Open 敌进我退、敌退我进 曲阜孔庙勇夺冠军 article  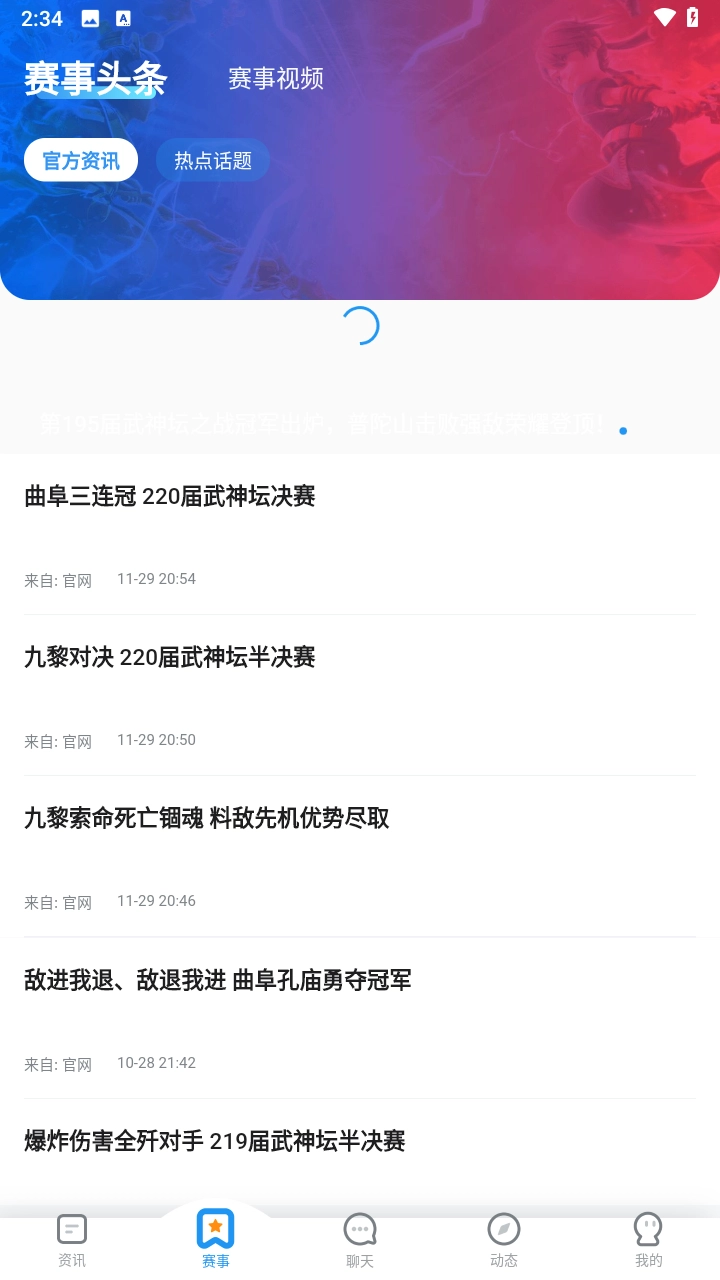click(x=217, y=981)
